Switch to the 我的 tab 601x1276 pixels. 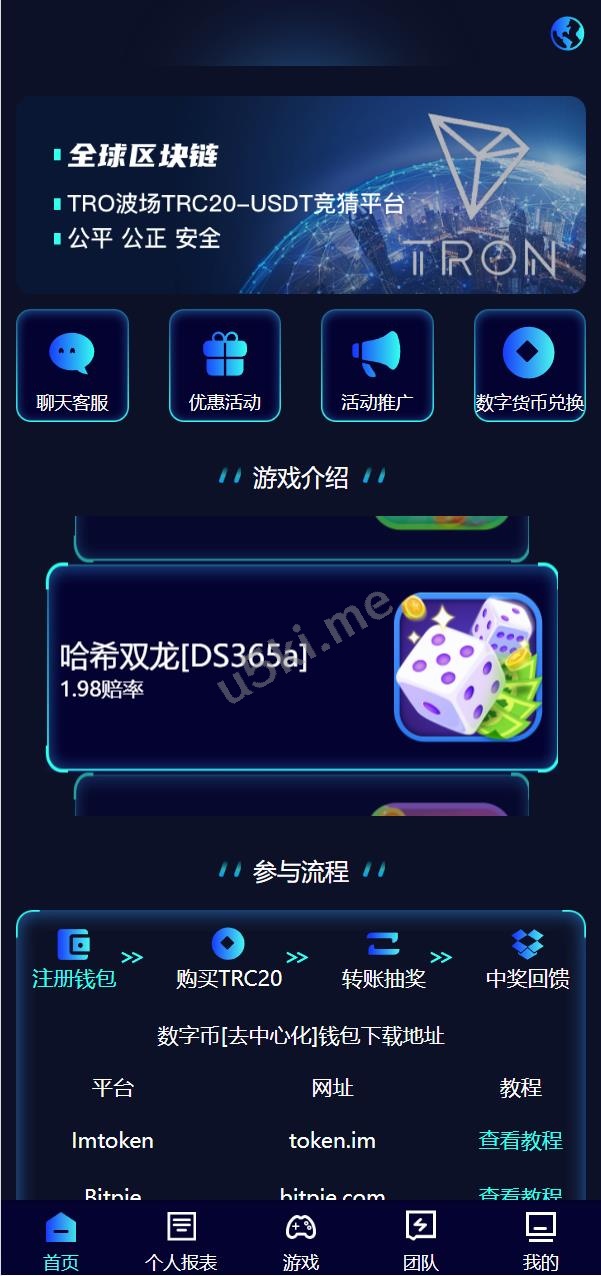pyautogui.click(x=541, y=1240)
